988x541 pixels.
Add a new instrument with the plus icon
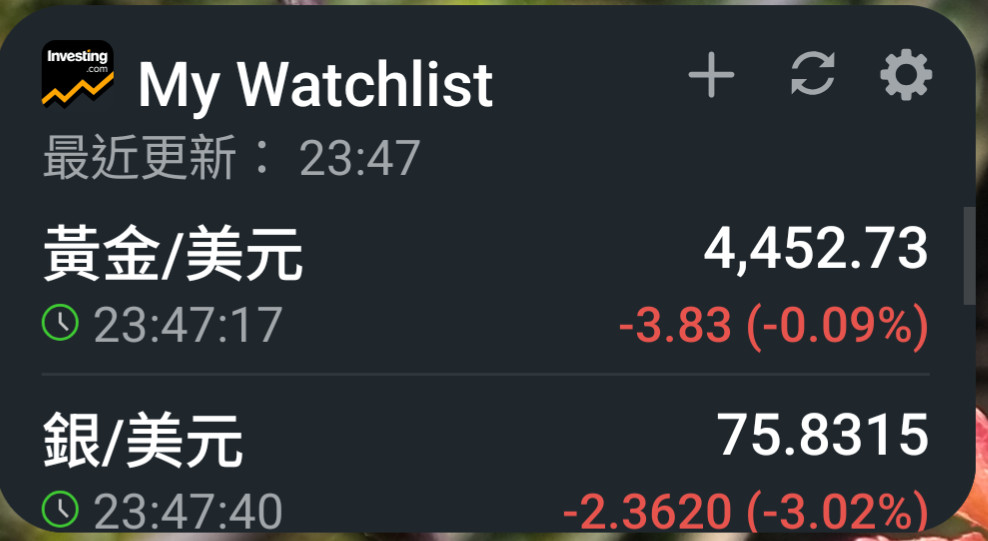pyautogui.click(x=711, y=76)
